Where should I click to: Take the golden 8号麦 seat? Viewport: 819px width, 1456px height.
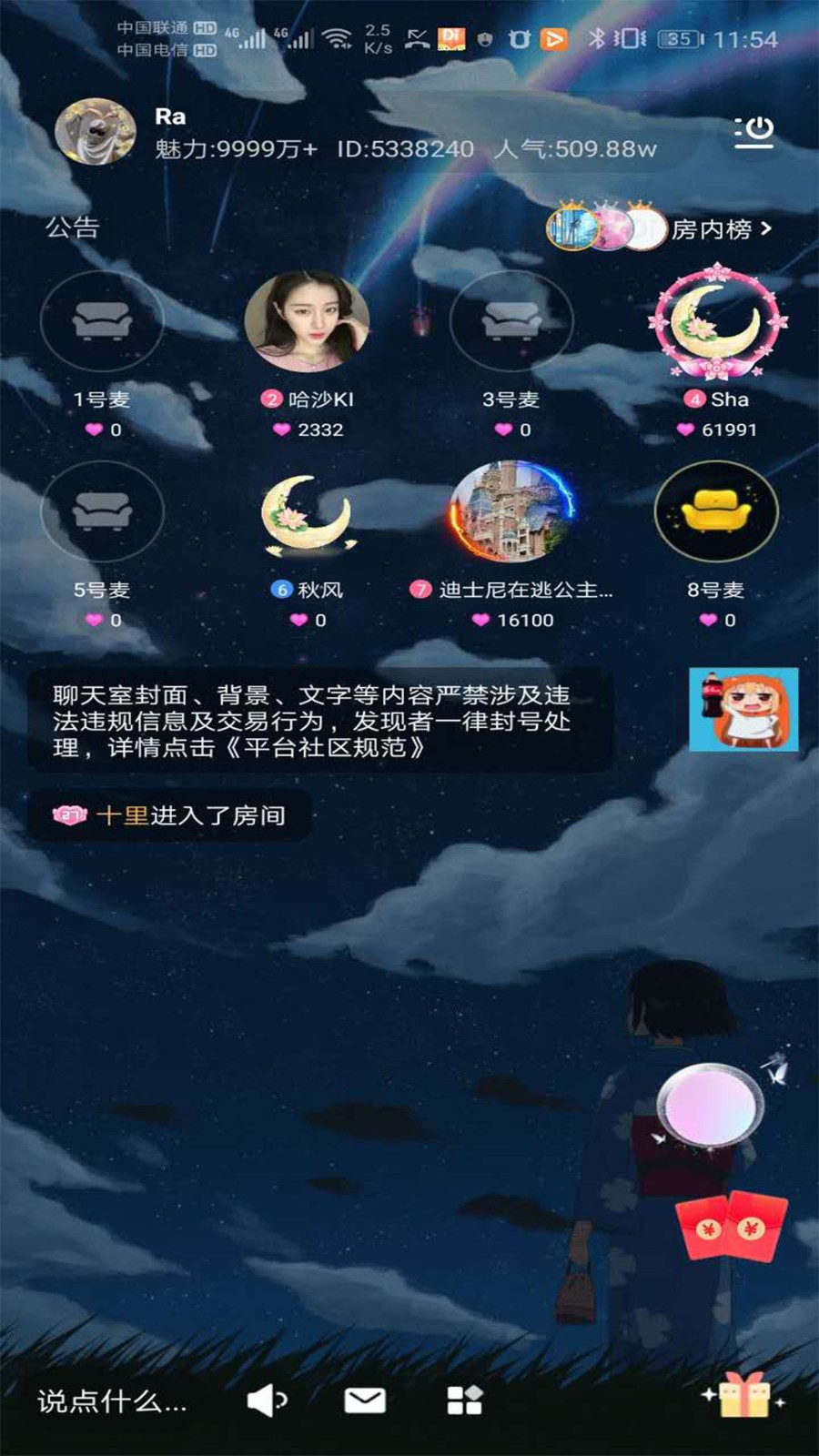(716, 511)
